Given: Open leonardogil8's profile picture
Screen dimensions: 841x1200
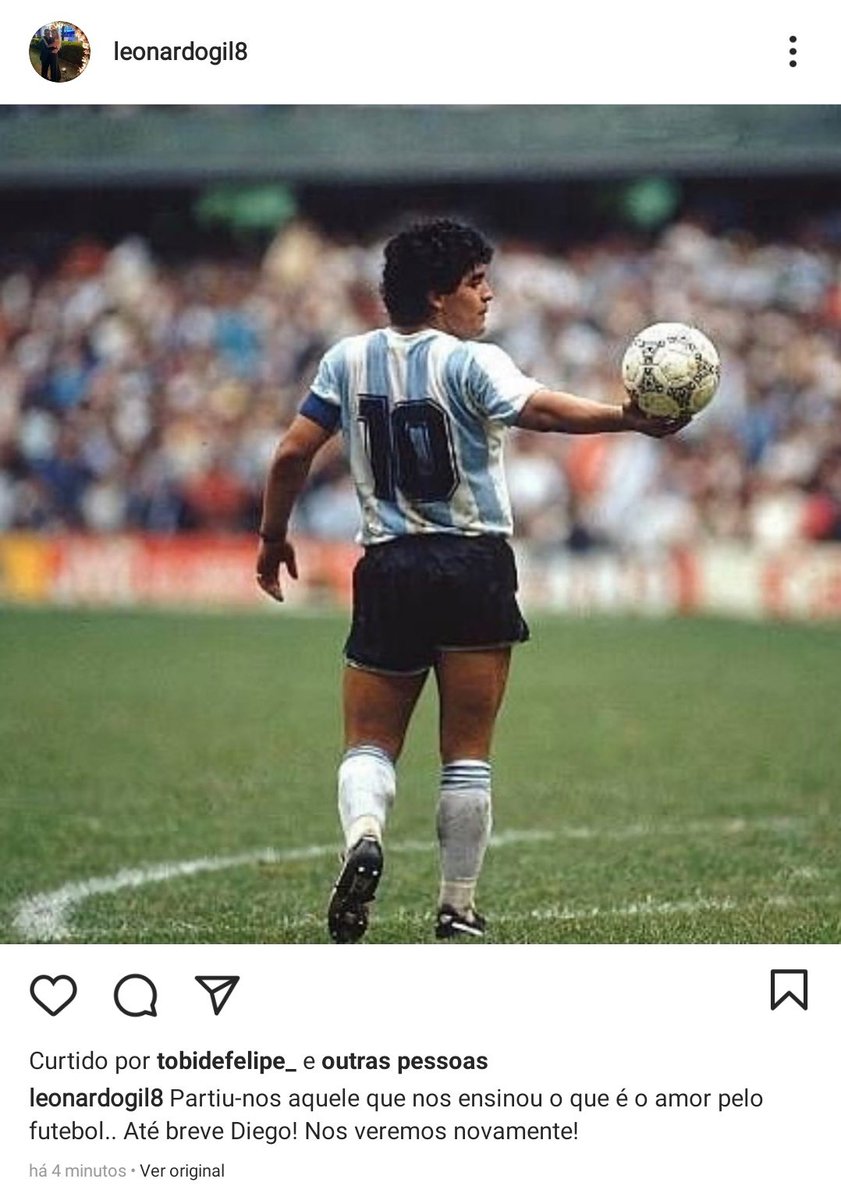Looking at the screenshot, I should point(59,52).
